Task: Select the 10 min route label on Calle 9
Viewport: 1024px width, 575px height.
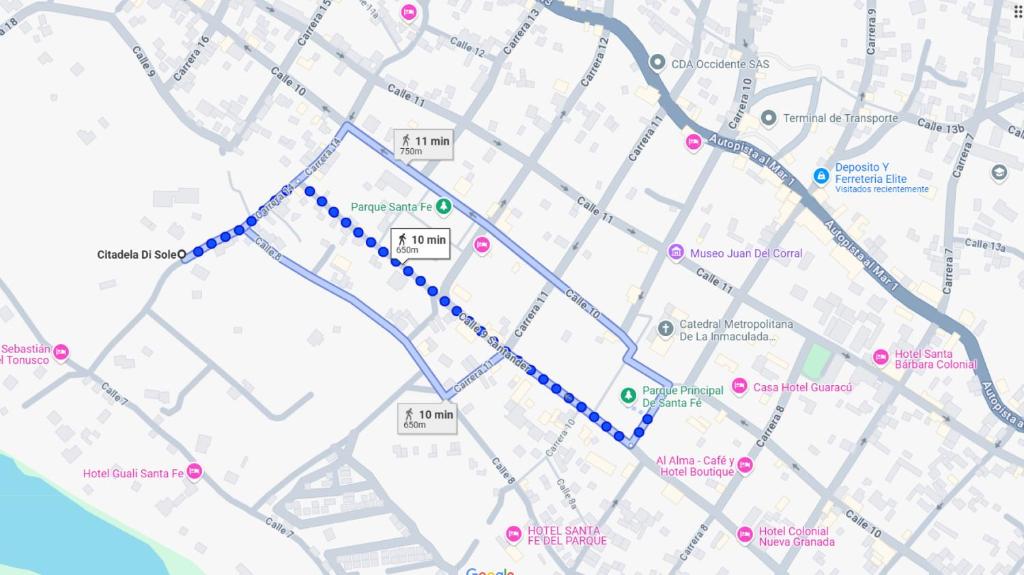Action: 421,244
